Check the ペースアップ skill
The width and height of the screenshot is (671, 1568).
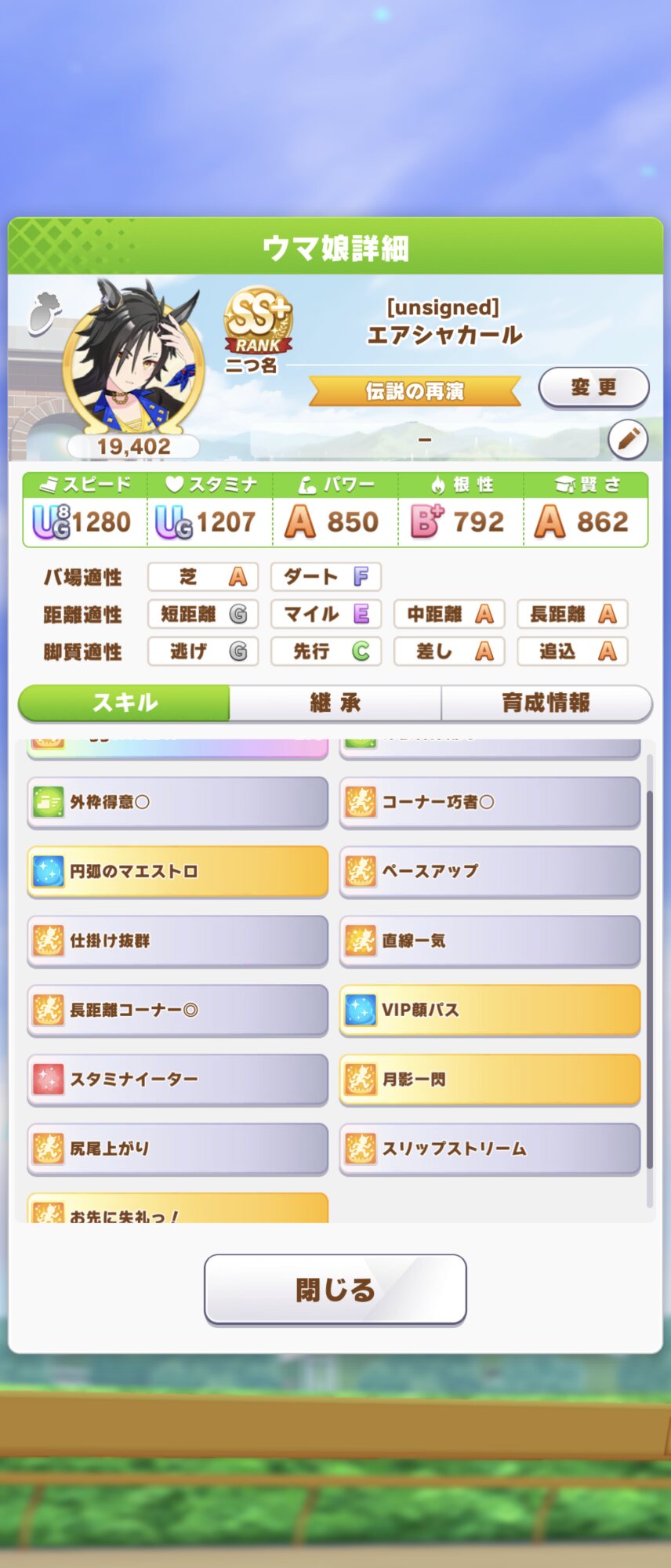click(x=489, y=871)
